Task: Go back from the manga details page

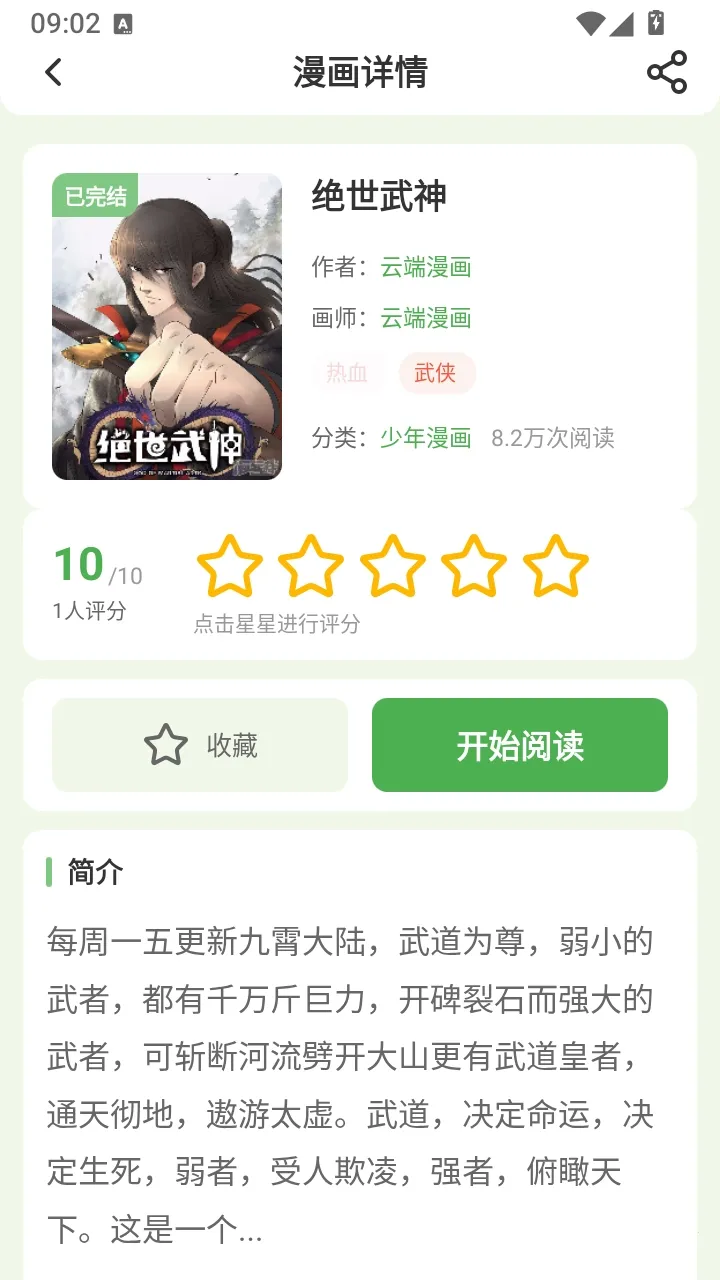Action: click(x=53, y=72)
